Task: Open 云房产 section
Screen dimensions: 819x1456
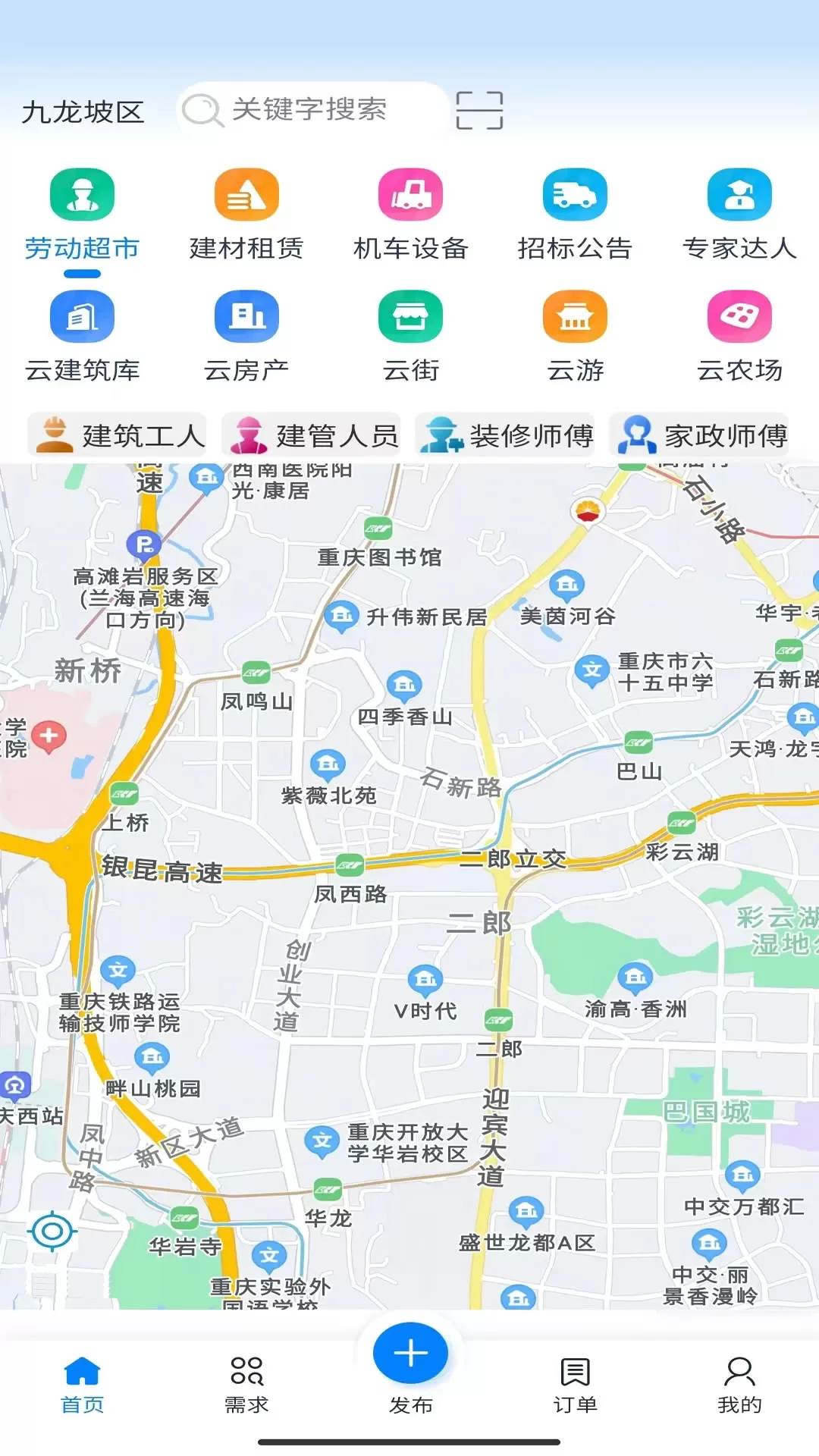Action: 246,337
